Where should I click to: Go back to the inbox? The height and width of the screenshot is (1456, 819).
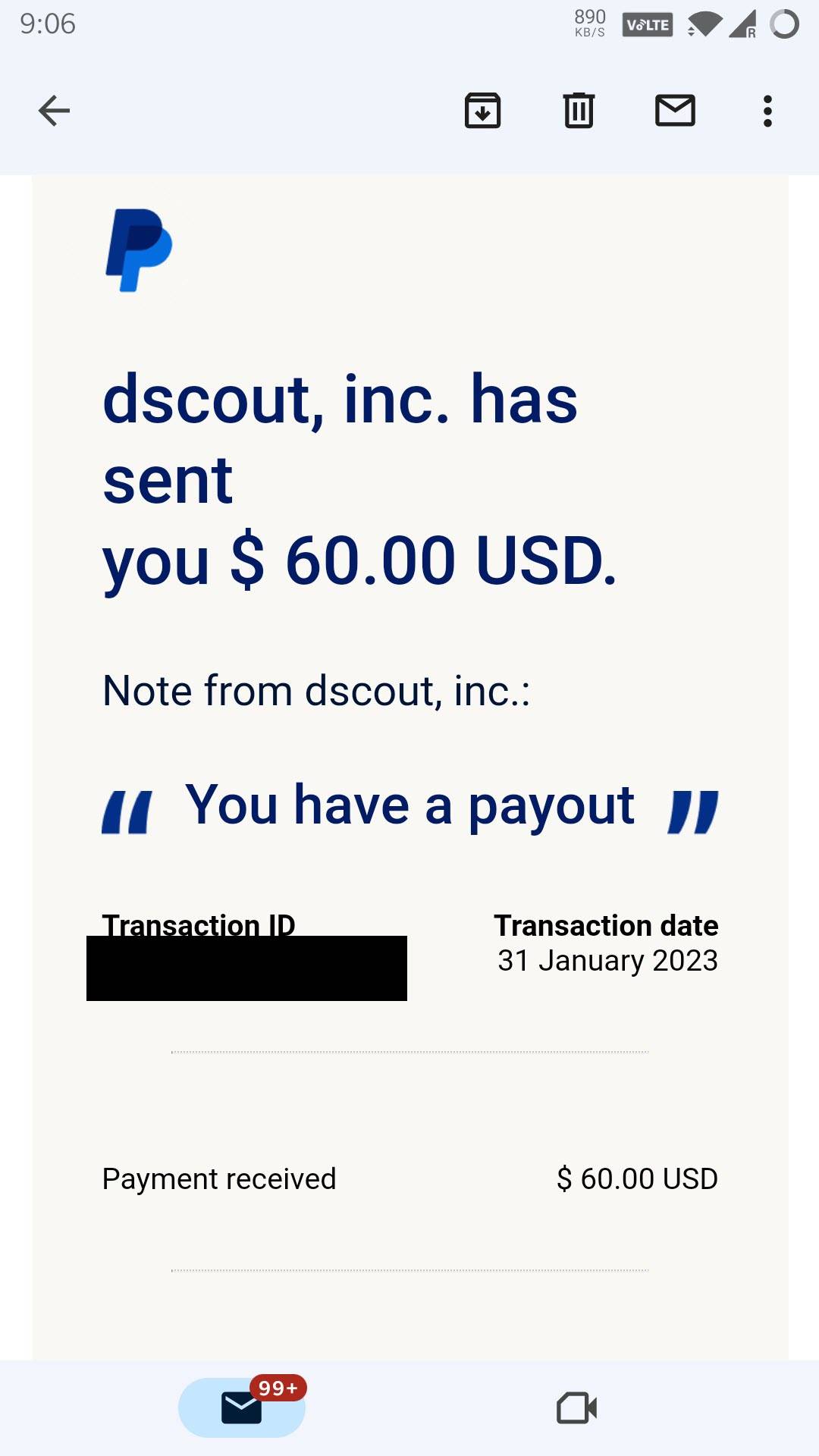coord(54,111)
